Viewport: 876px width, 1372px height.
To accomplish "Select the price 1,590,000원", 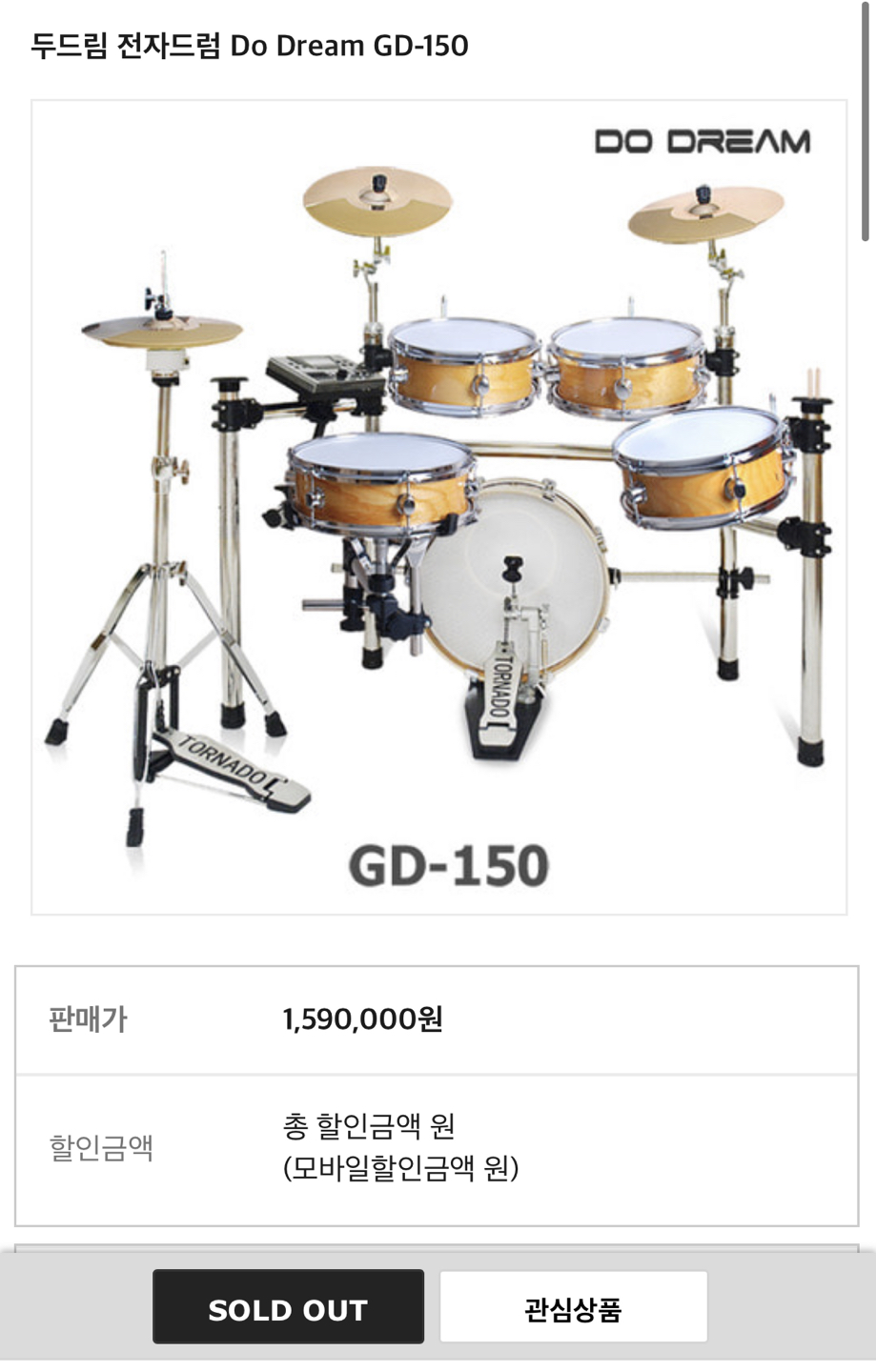I will click(363, 1019).
